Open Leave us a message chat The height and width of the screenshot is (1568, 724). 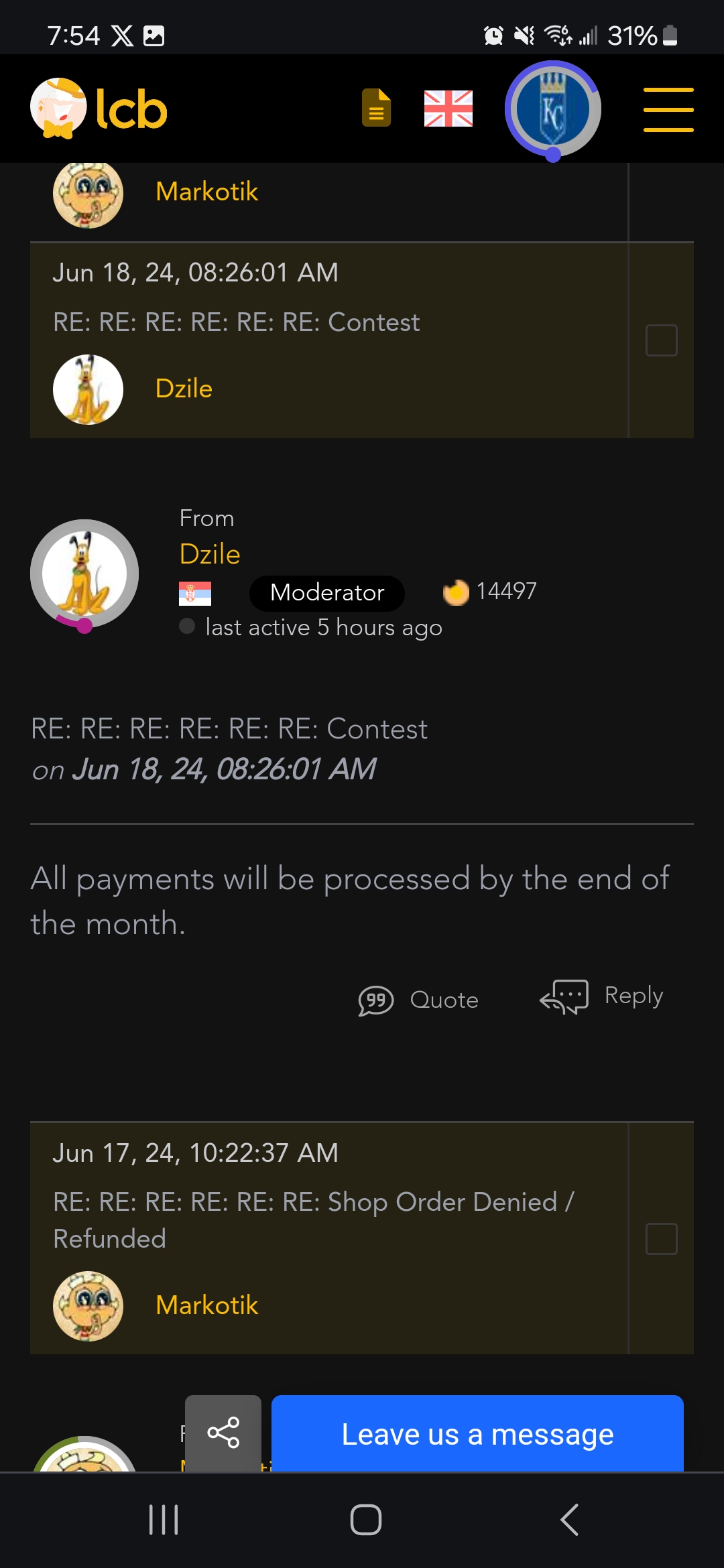pyautogui.click(x=477, y=1434)
